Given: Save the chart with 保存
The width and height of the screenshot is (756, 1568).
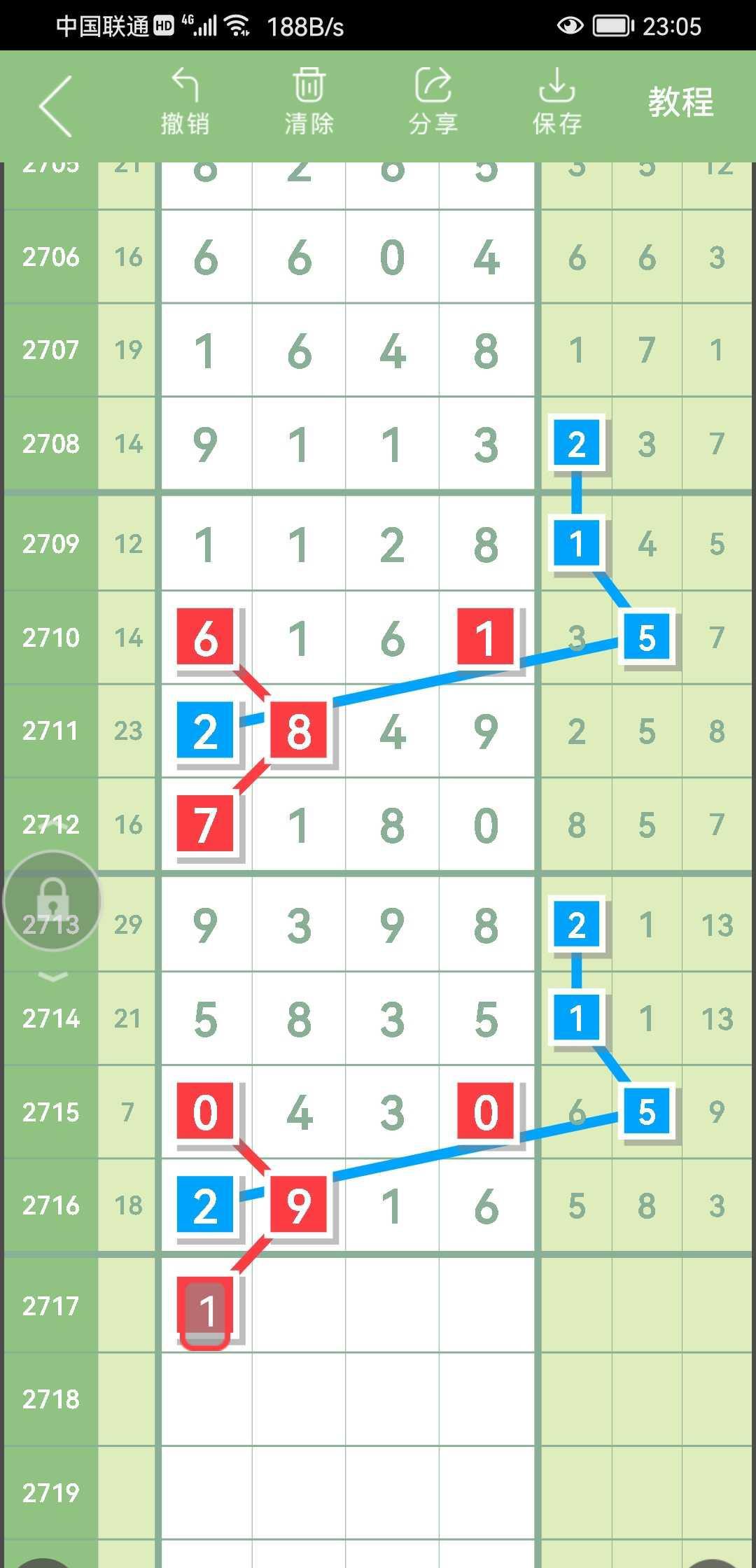Looking at the screenshot, I should (x=556, y=102).
